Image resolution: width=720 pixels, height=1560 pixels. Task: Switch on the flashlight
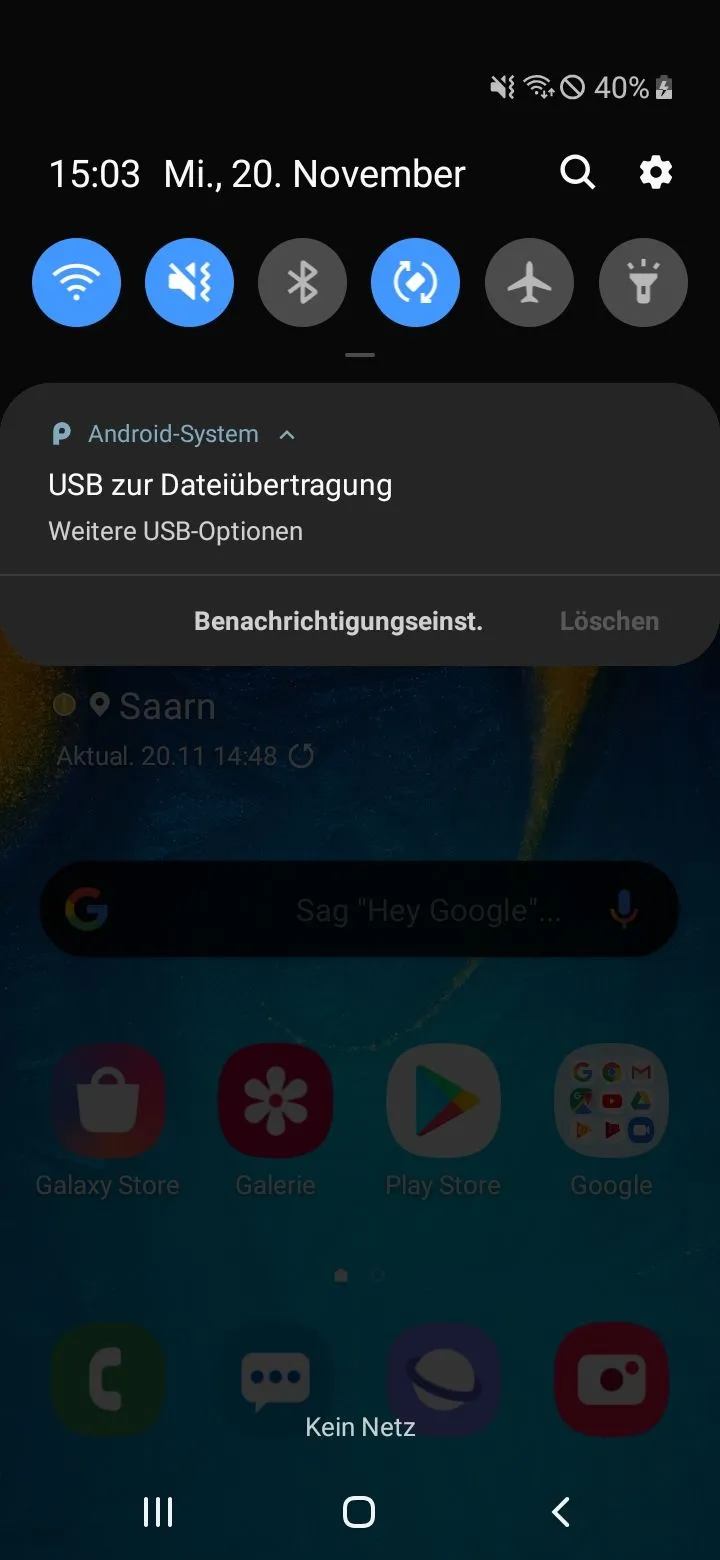coord(643,284)
